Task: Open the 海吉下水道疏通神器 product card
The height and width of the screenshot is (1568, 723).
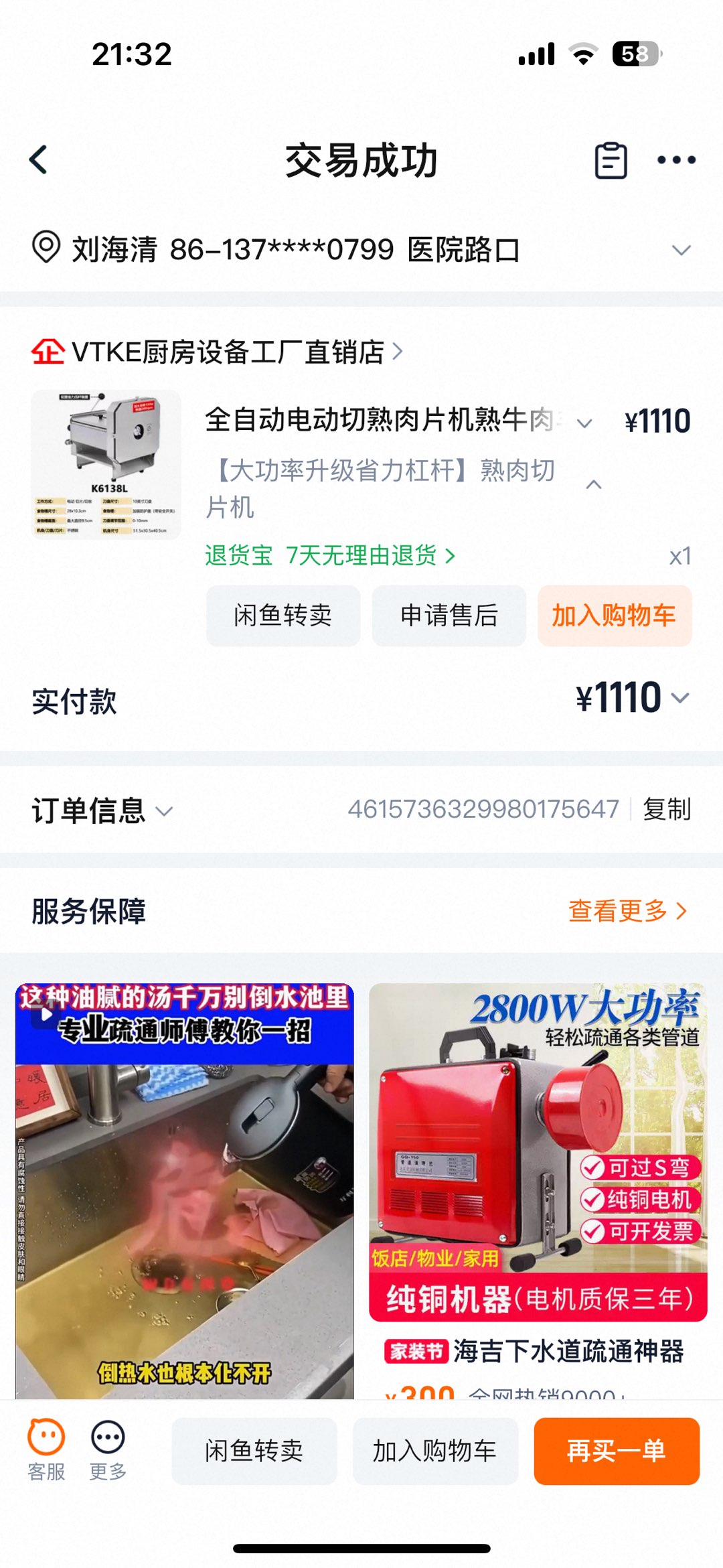Action: point(538,1192)
